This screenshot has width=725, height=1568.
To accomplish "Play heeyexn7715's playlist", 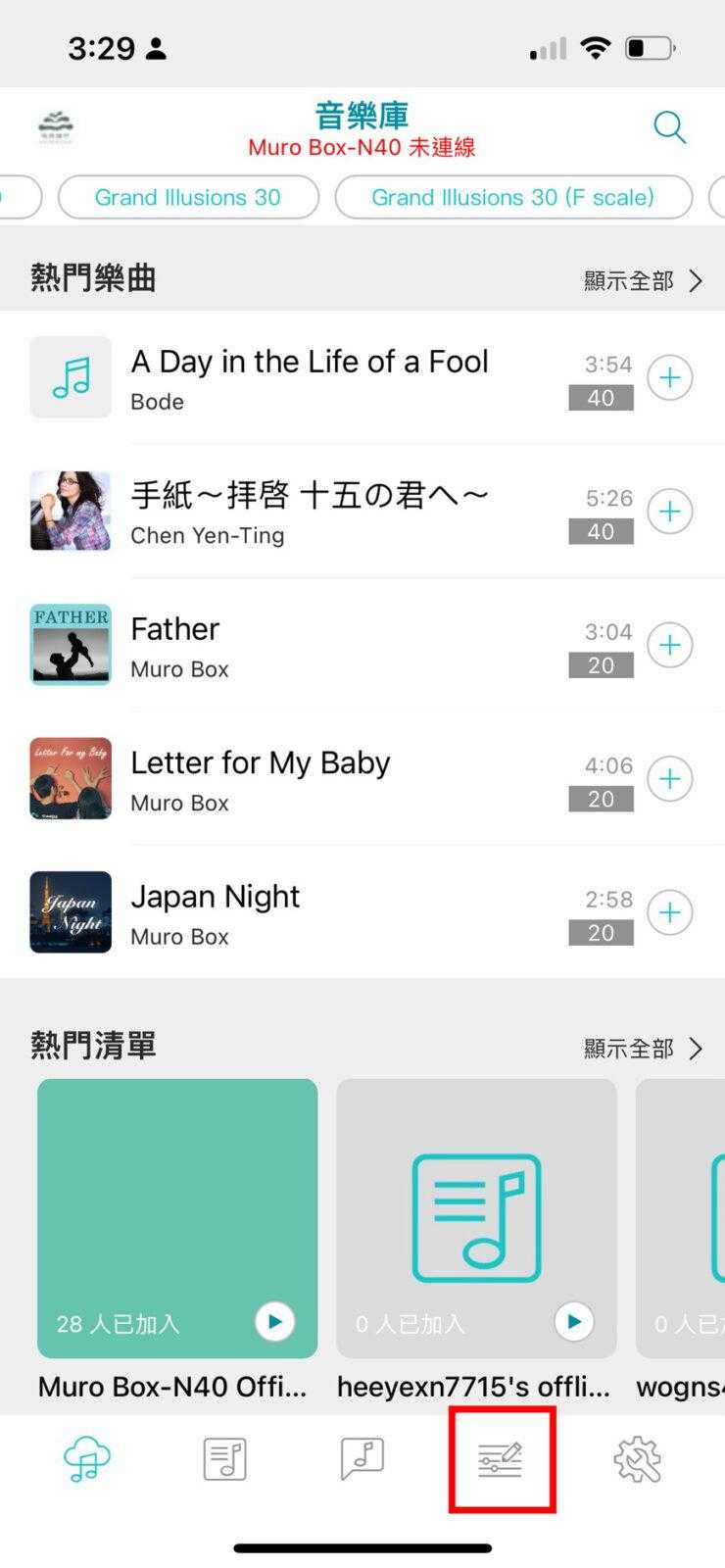I will [574, 1321].
